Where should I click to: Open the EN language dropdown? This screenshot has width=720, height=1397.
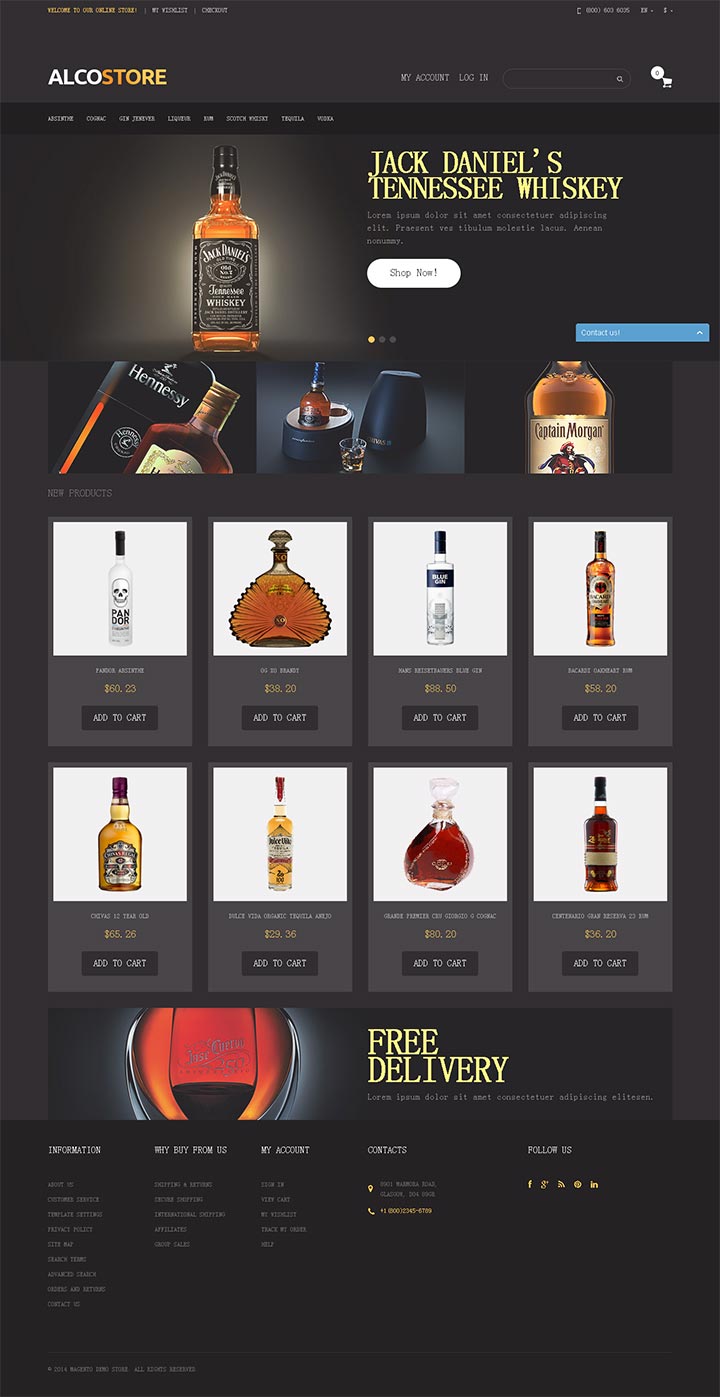pos(644,10)
